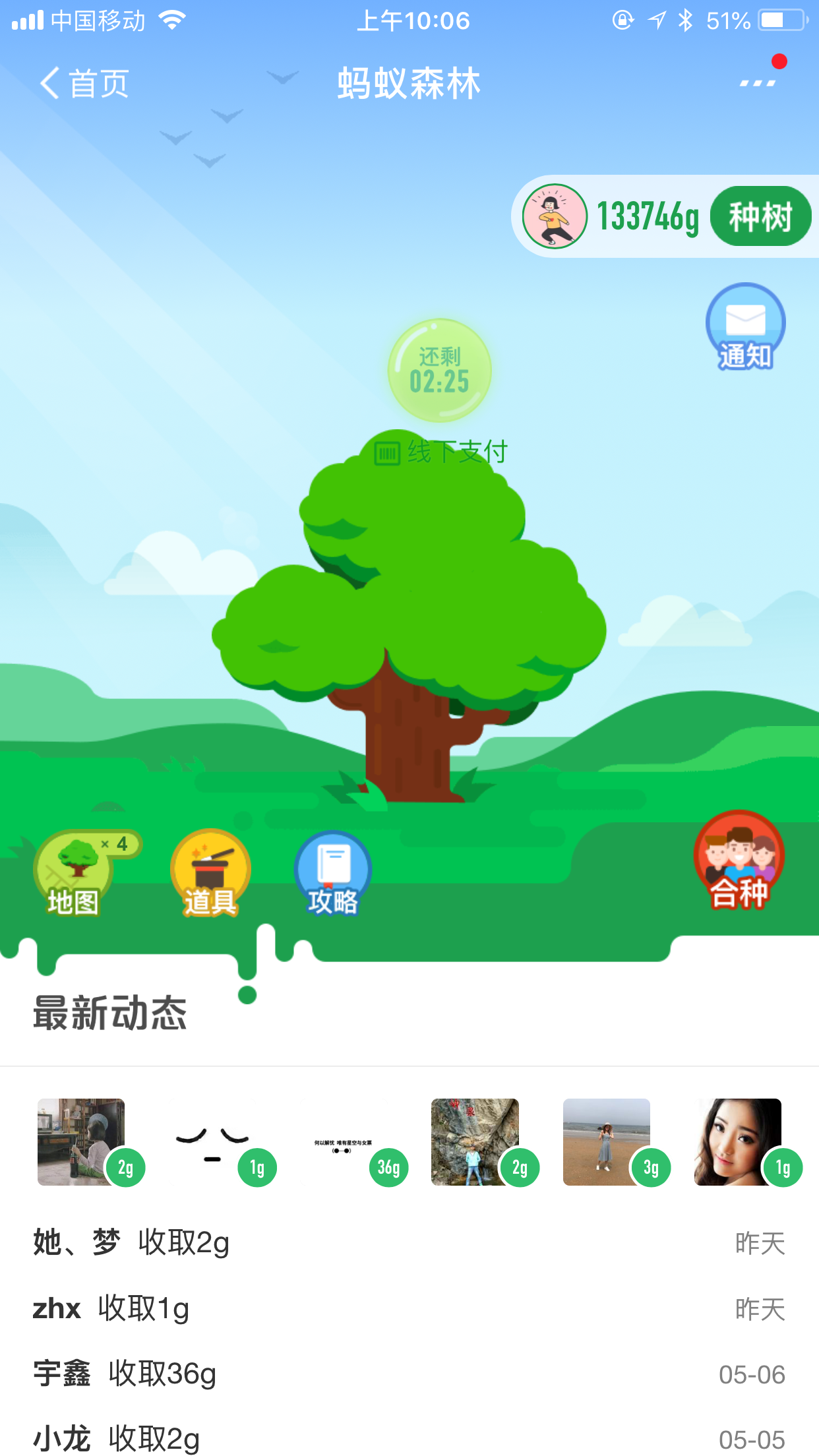Open the three-dot more menu

757,83
